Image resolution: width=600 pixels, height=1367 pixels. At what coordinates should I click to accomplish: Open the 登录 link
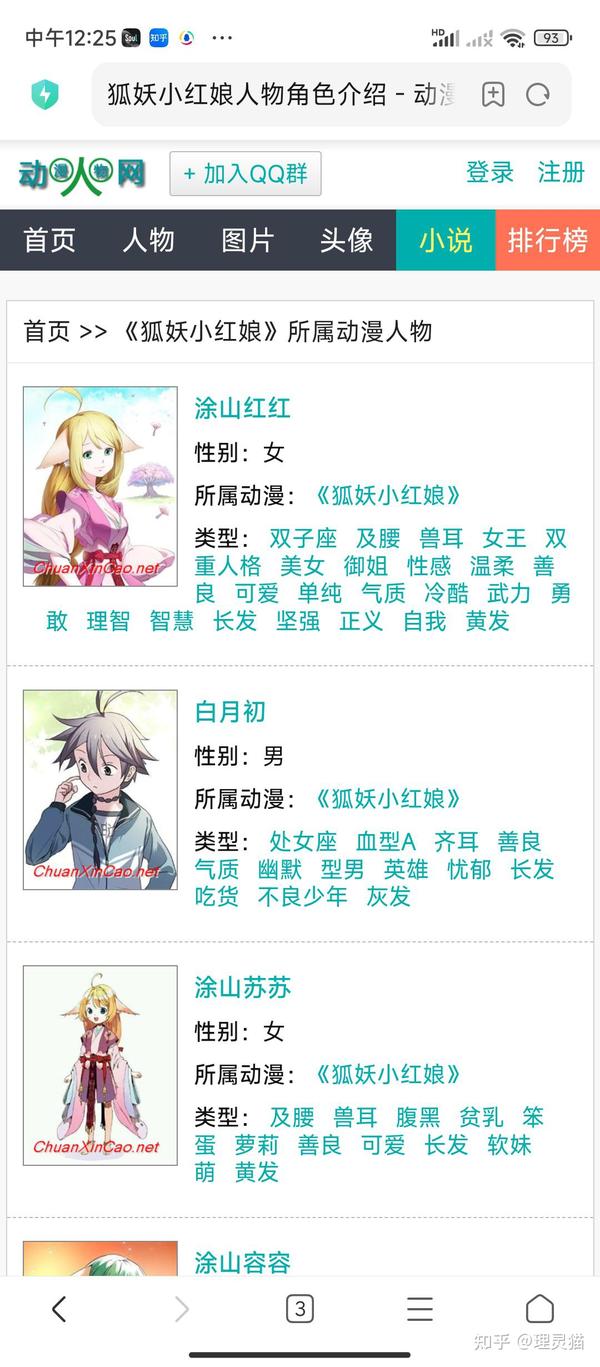tap(490, 172)
